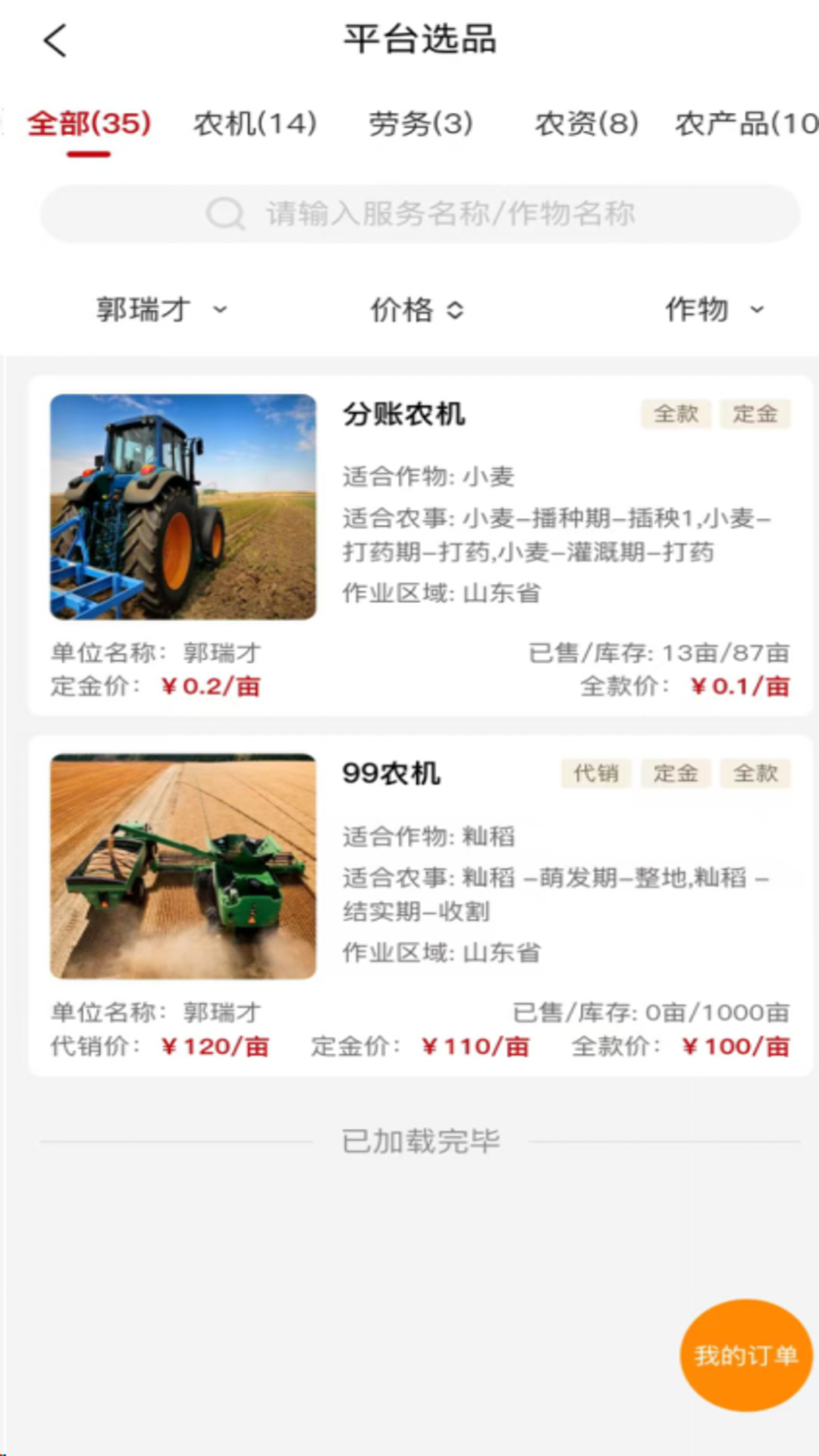Select the 全款 tag on 分账农机

(677, 414)
